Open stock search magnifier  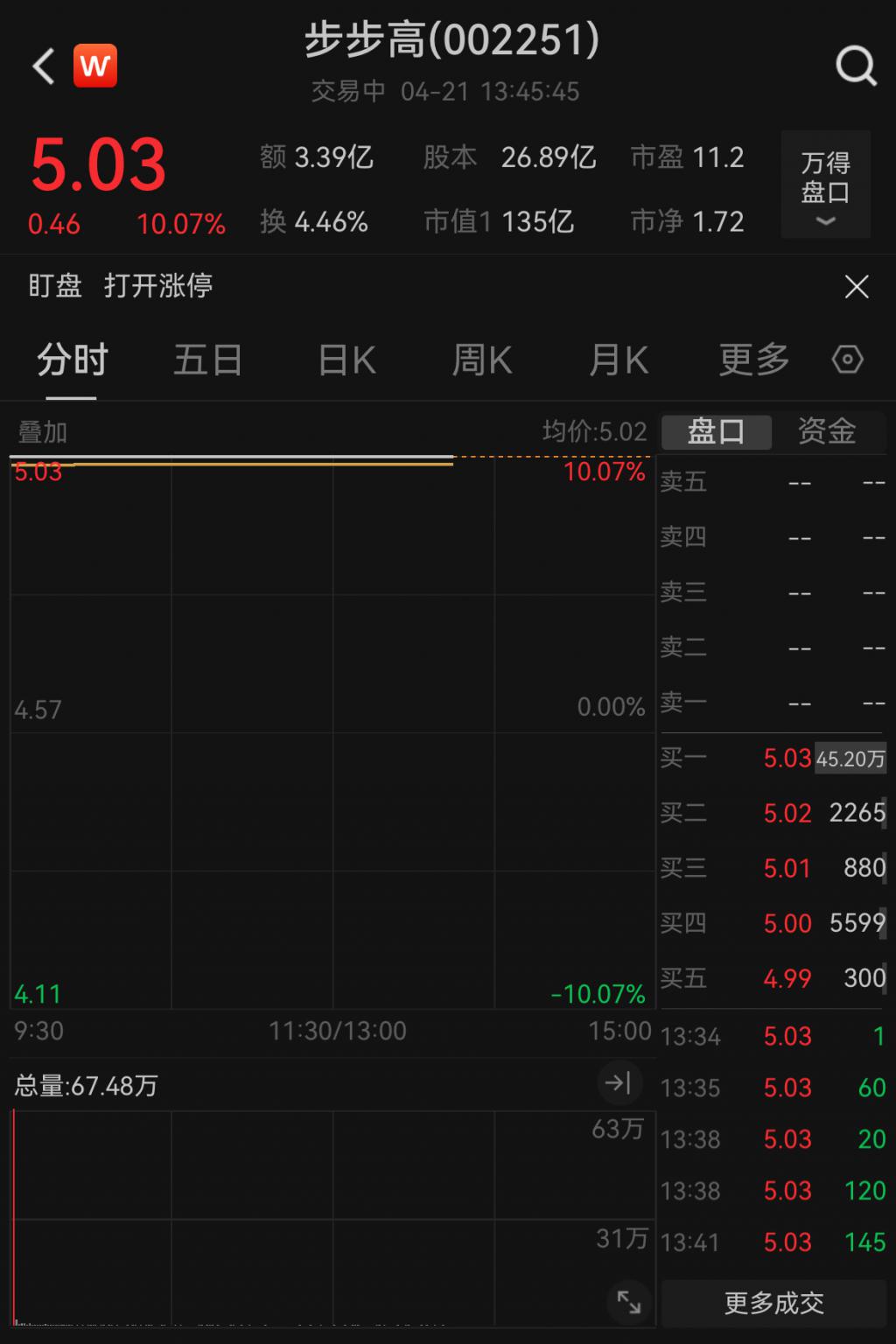pos(855,66)
